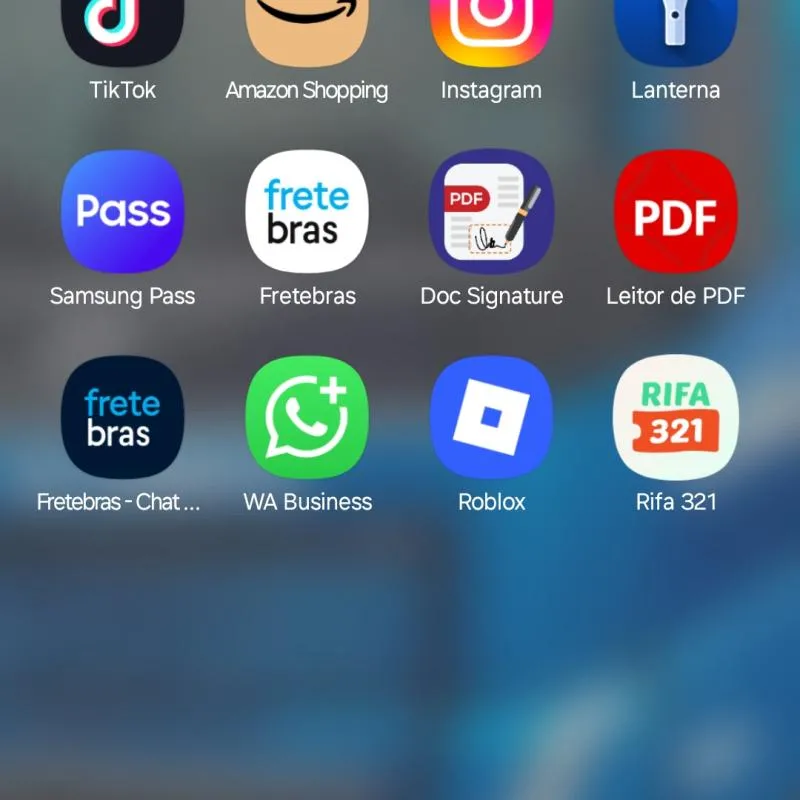Launch the white Fretebras app
The image size is (800, 800).
307,212
